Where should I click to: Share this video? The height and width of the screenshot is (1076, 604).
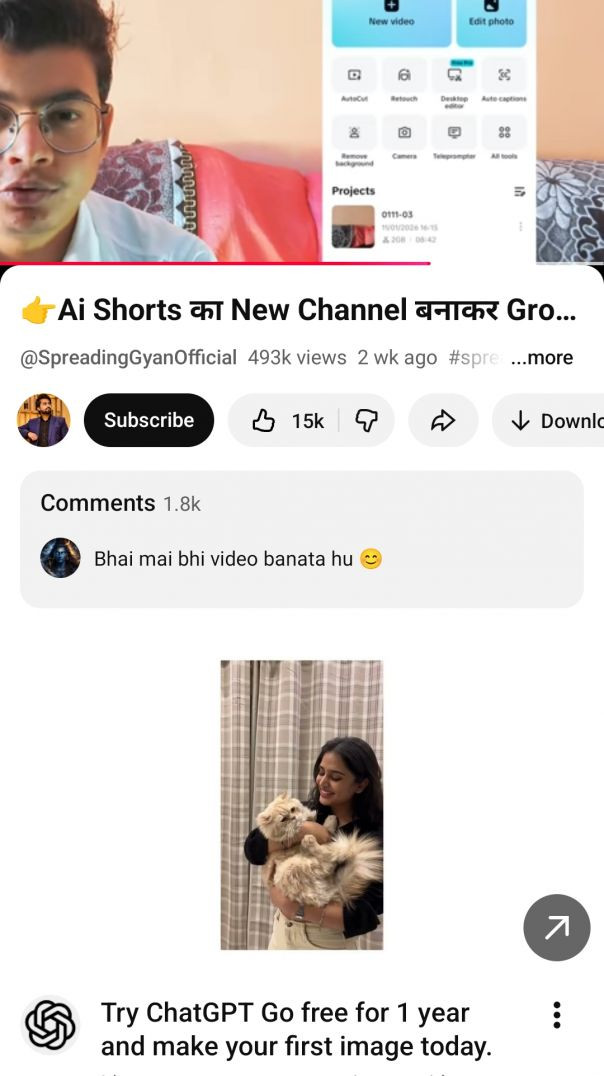(442, 421)
